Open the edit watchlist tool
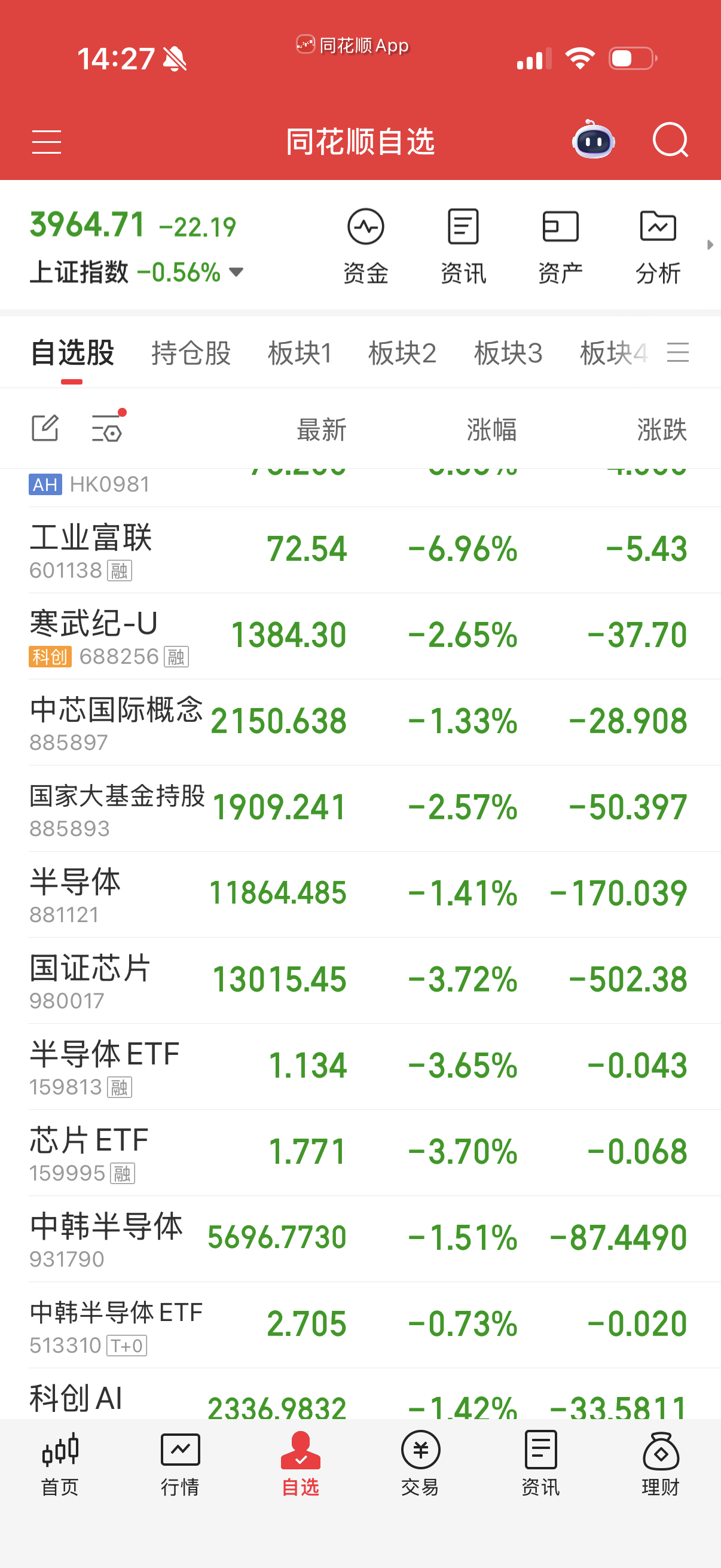The width and height of the screenshot is (721, 1568). coord(44,428)
